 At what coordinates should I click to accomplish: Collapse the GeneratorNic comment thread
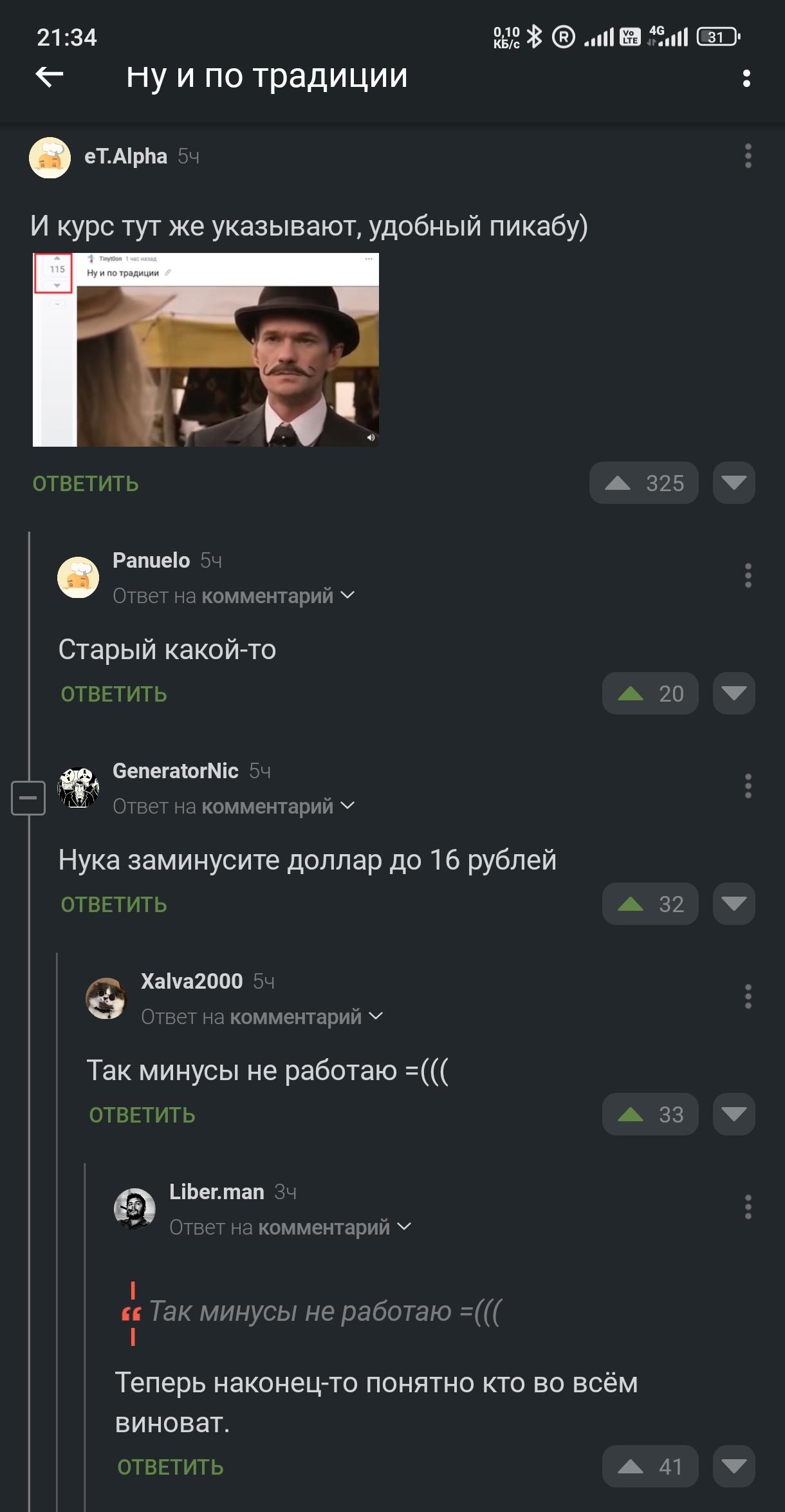click(28, 798)
